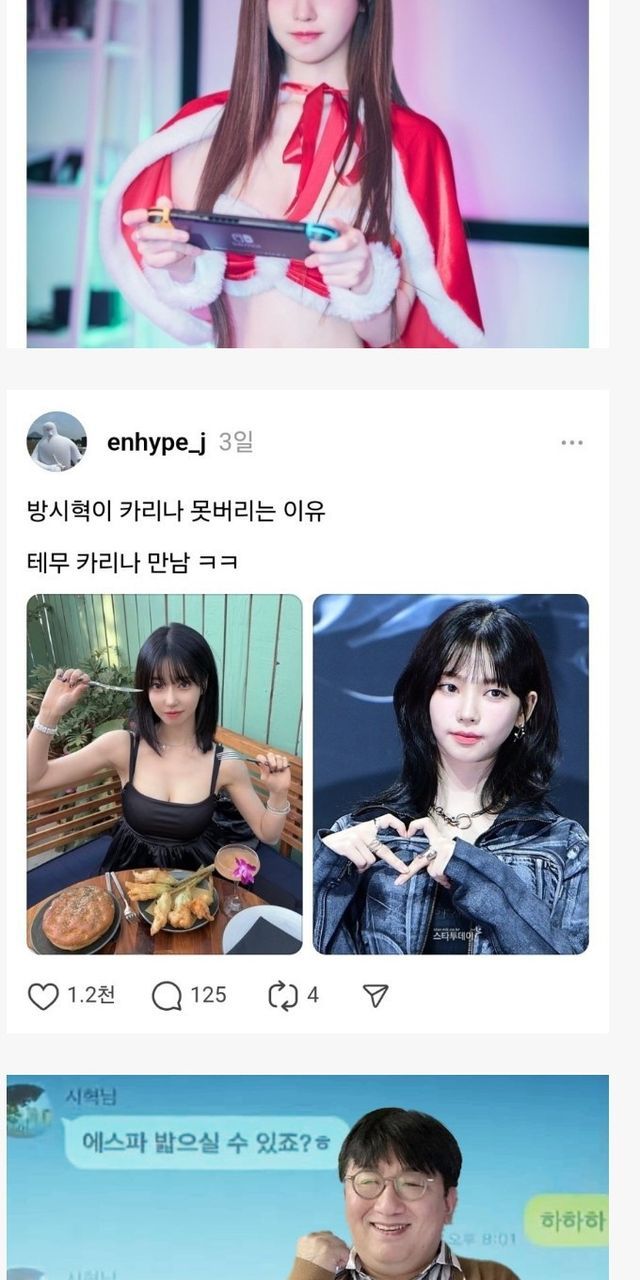The image size is (640, 1280).
Task: Open enhype_j's profile picture
Action: pyautogui.click(x=56, y=441)
